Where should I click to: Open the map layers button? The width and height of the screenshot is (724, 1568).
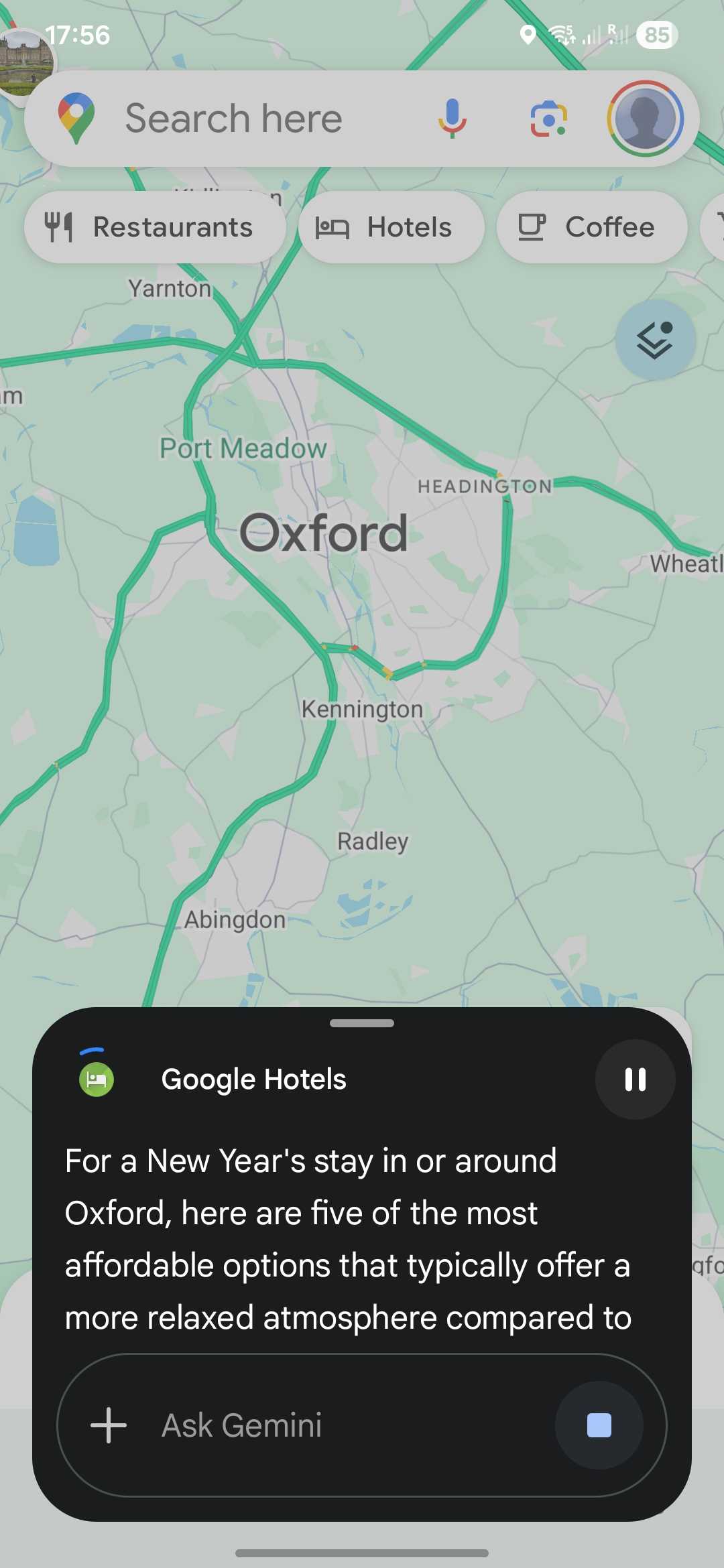(655, 340)
